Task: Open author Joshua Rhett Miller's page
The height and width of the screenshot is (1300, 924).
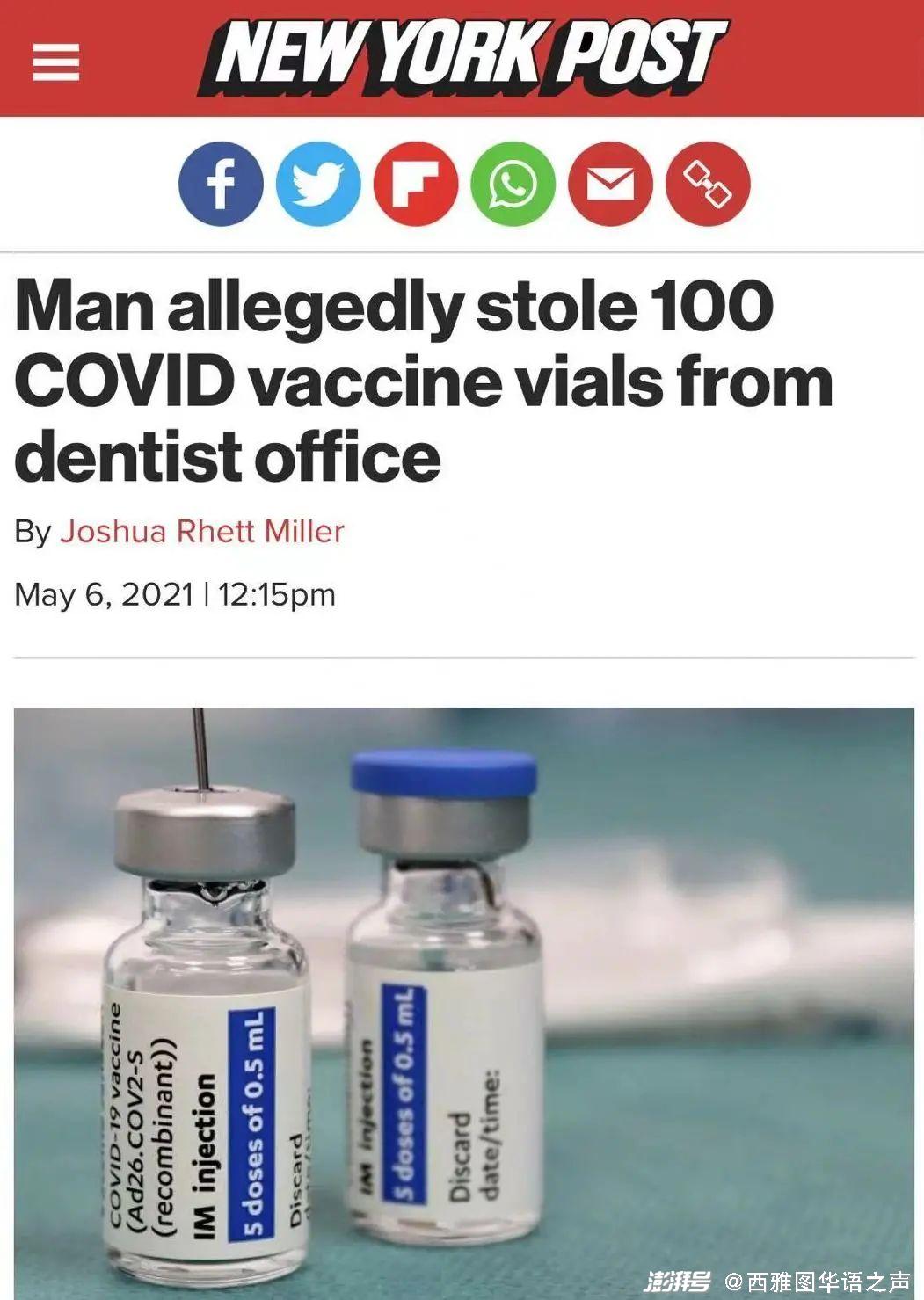Action: tap(201, 532)
